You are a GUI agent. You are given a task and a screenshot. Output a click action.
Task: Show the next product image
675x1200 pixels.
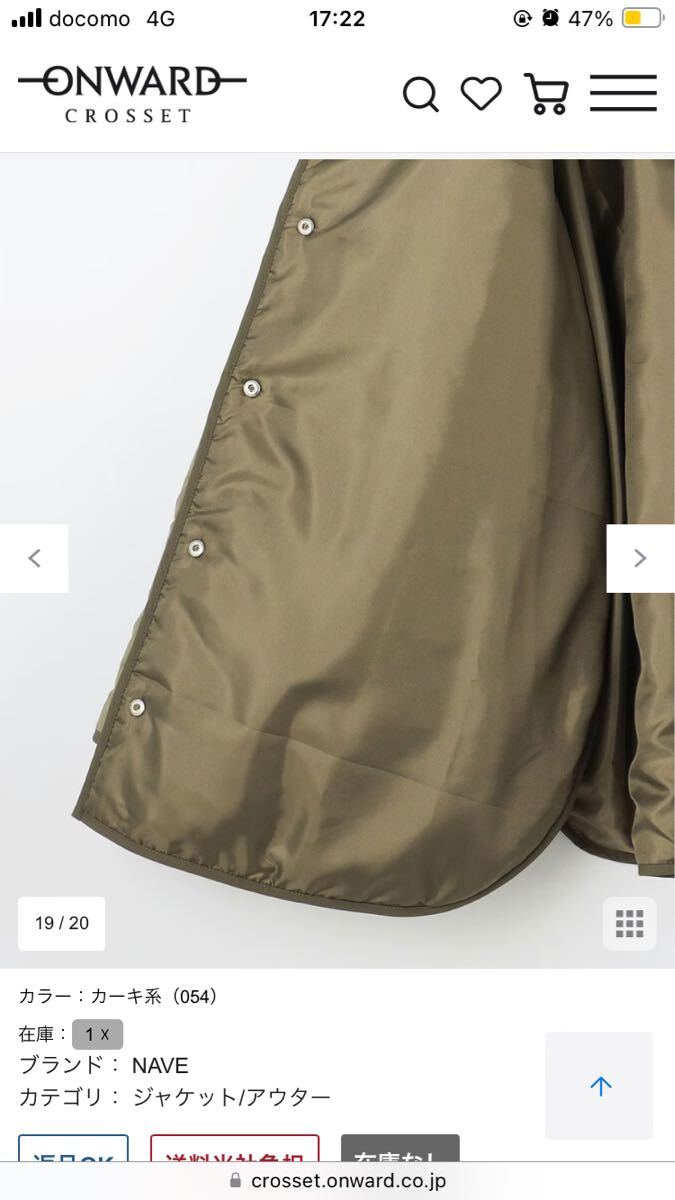pos(640,558)
